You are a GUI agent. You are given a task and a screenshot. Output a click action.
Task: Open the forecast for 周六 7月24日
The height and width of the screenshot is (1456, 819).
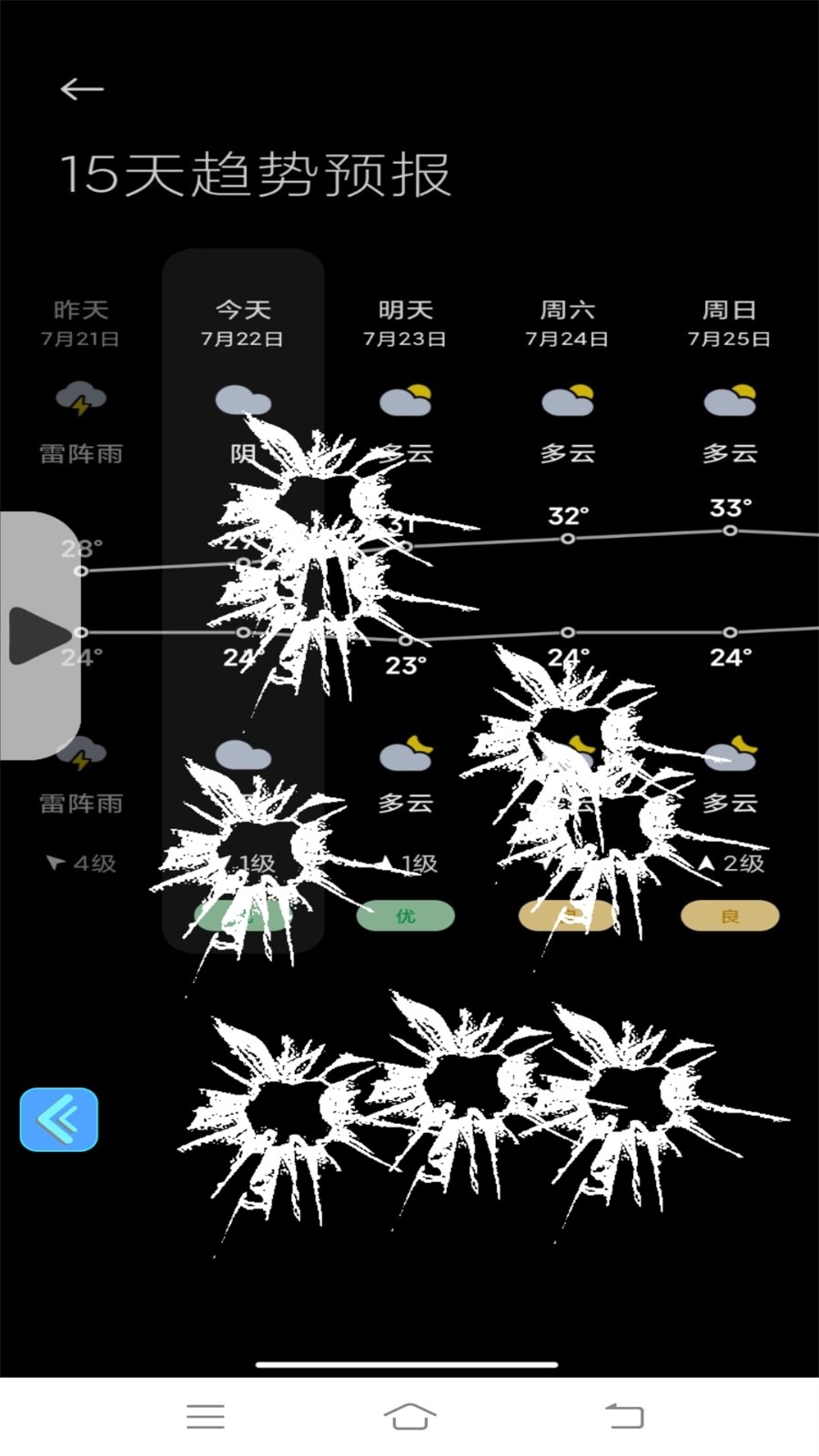pos(567,324)
